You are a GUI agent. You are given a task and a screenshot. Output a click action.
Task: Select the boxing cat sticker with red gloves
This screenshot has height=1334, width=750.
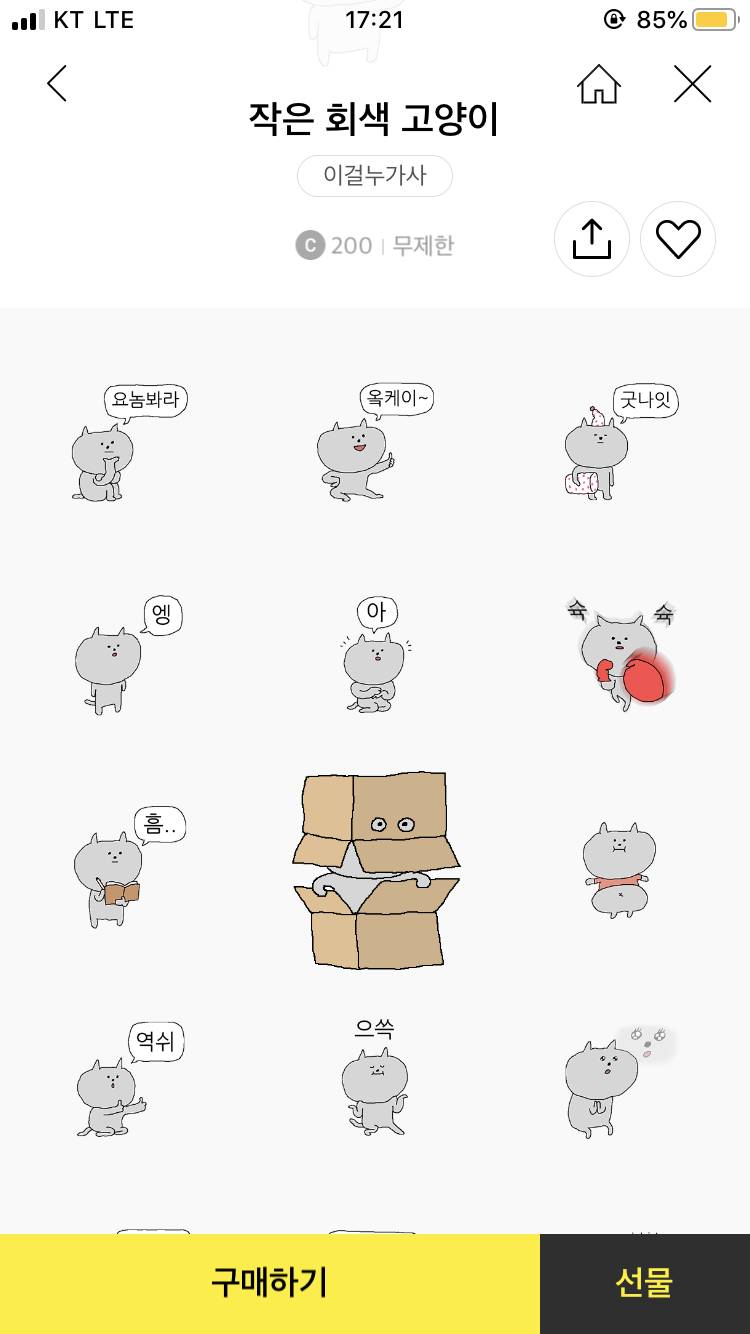[x=620, y=655]
